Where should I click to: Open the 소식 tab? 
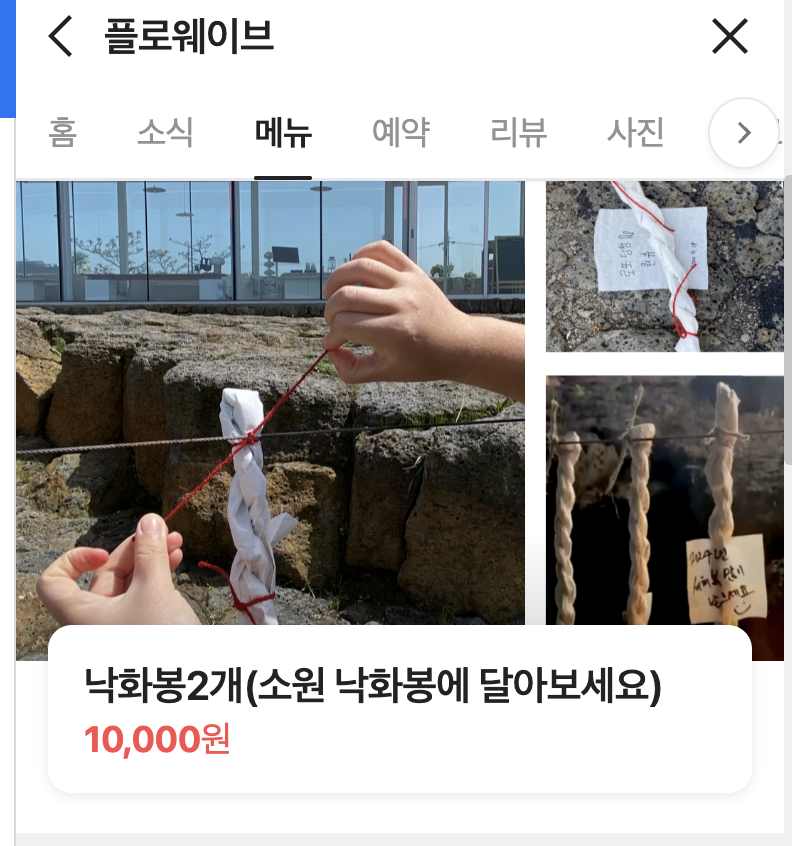point(165,132)
